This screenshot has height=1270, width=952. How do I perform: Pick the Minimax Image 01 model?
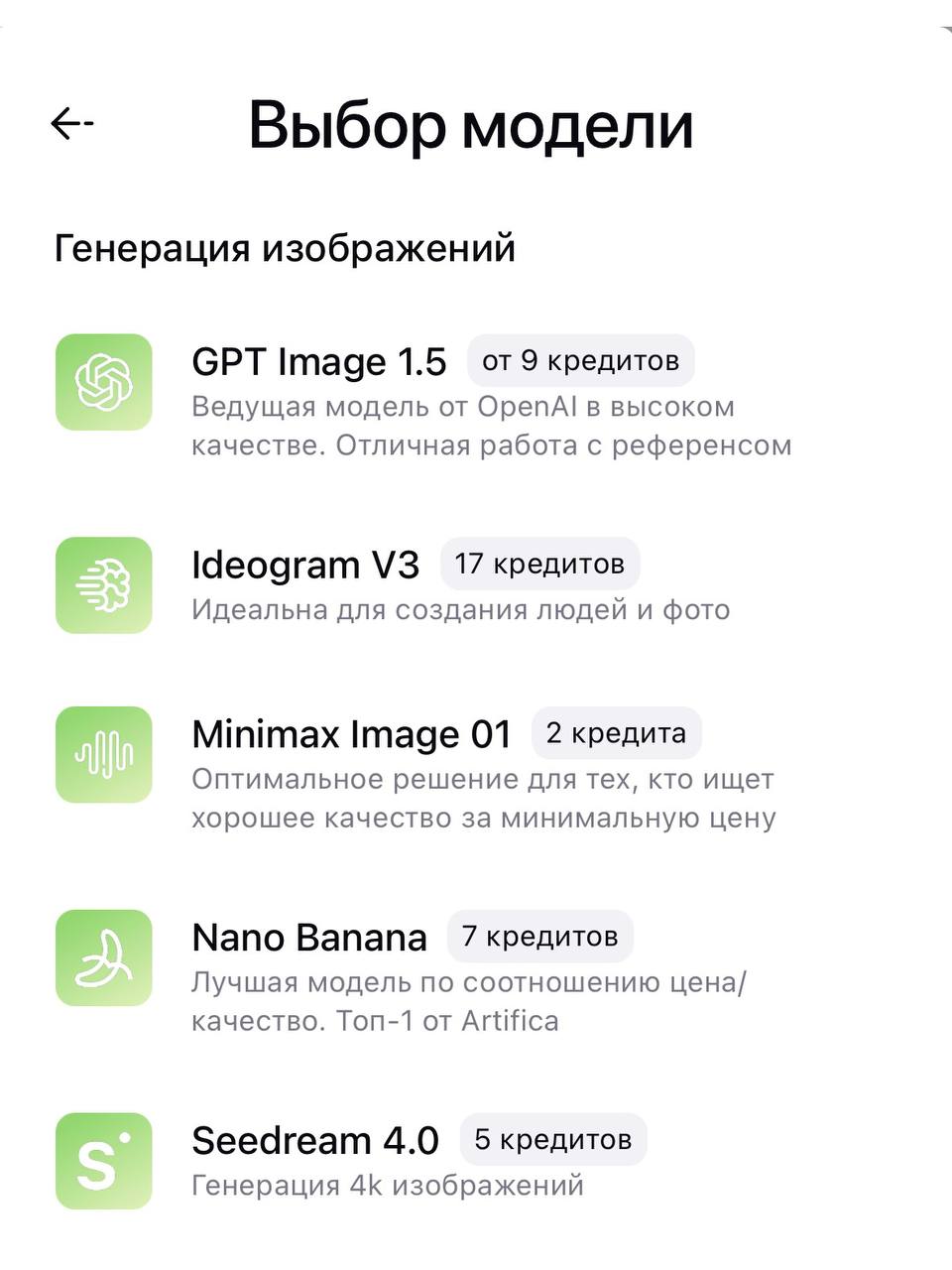pos(351,735)
